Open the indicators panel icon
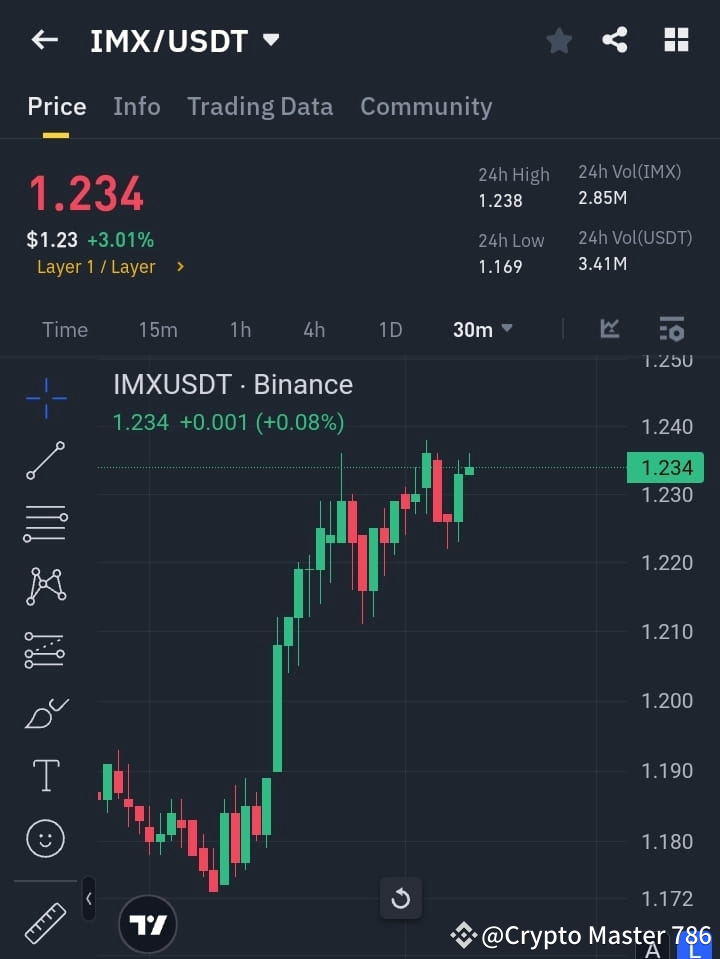The height and width of the screenshot is (959, 720). [x=610, y=329]
